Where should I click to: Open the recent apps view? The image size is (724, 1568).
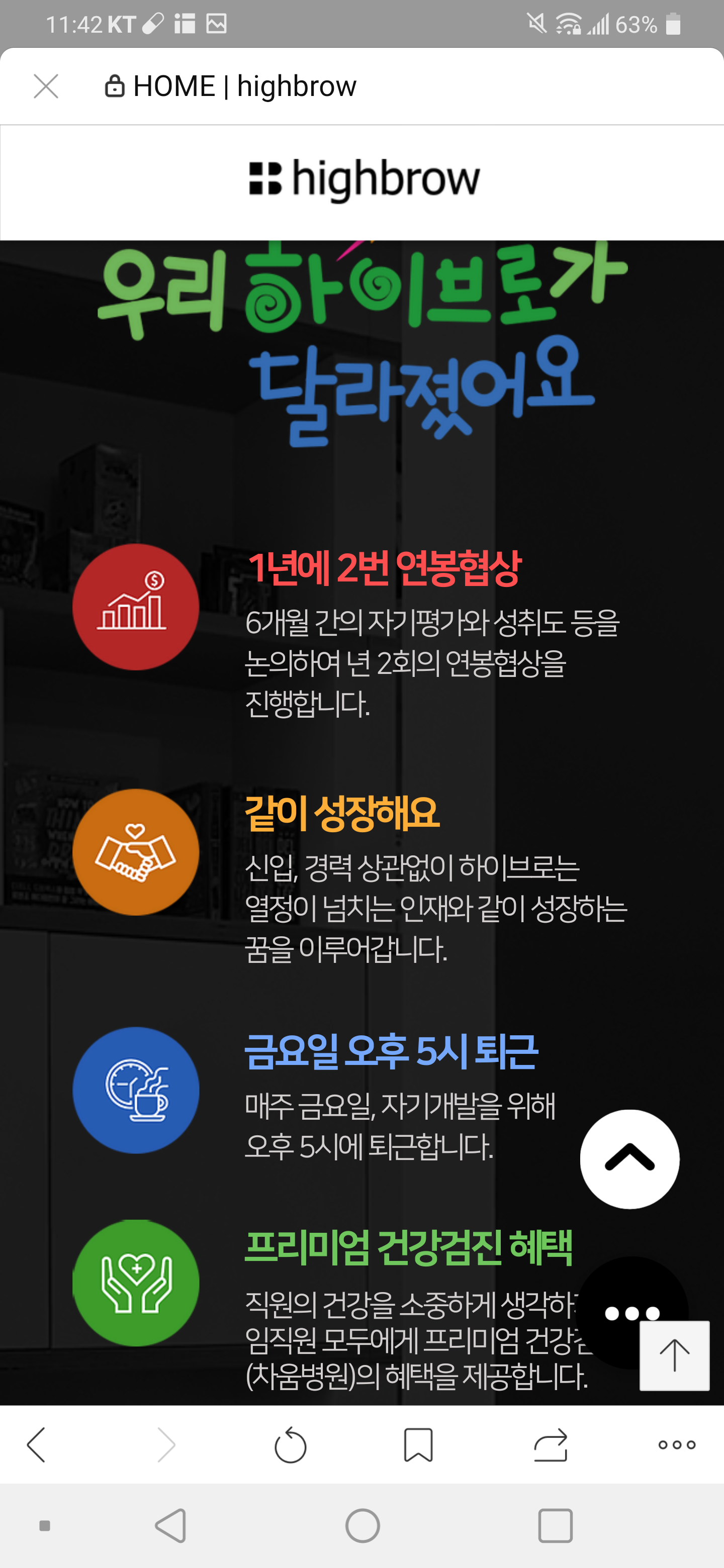pos(555,1525)
